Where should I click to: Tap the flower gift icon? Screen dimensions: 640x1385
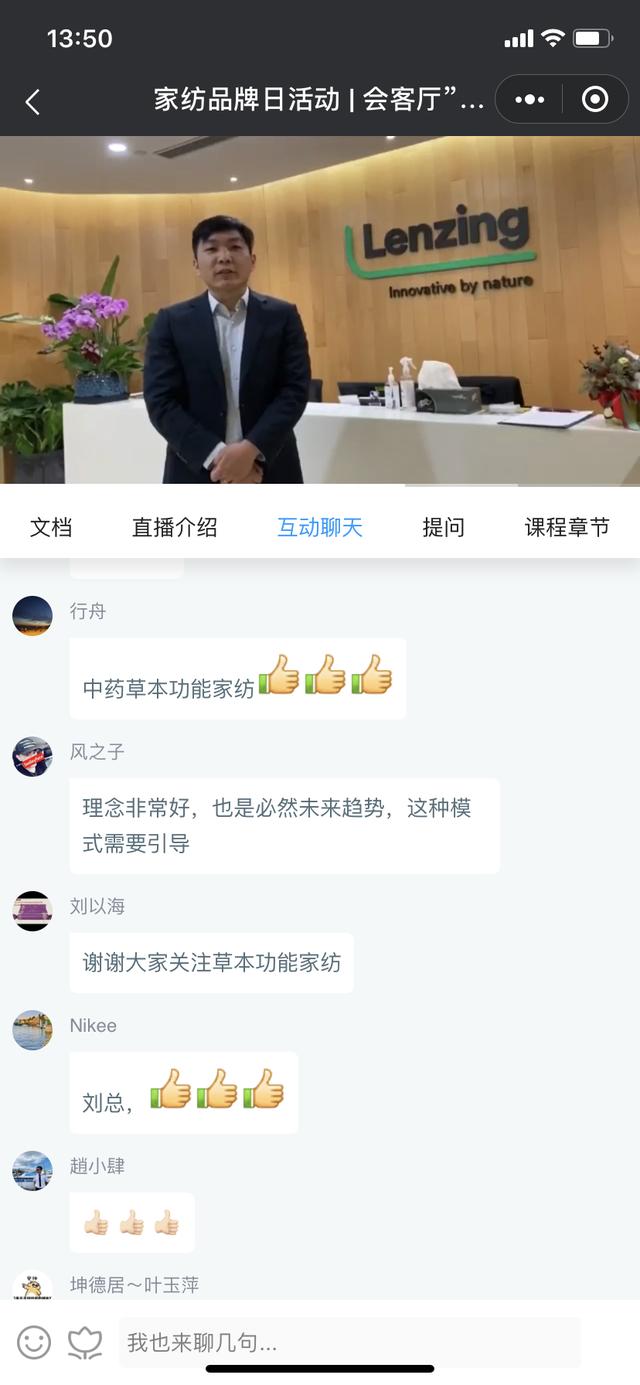click(85, 1342)
